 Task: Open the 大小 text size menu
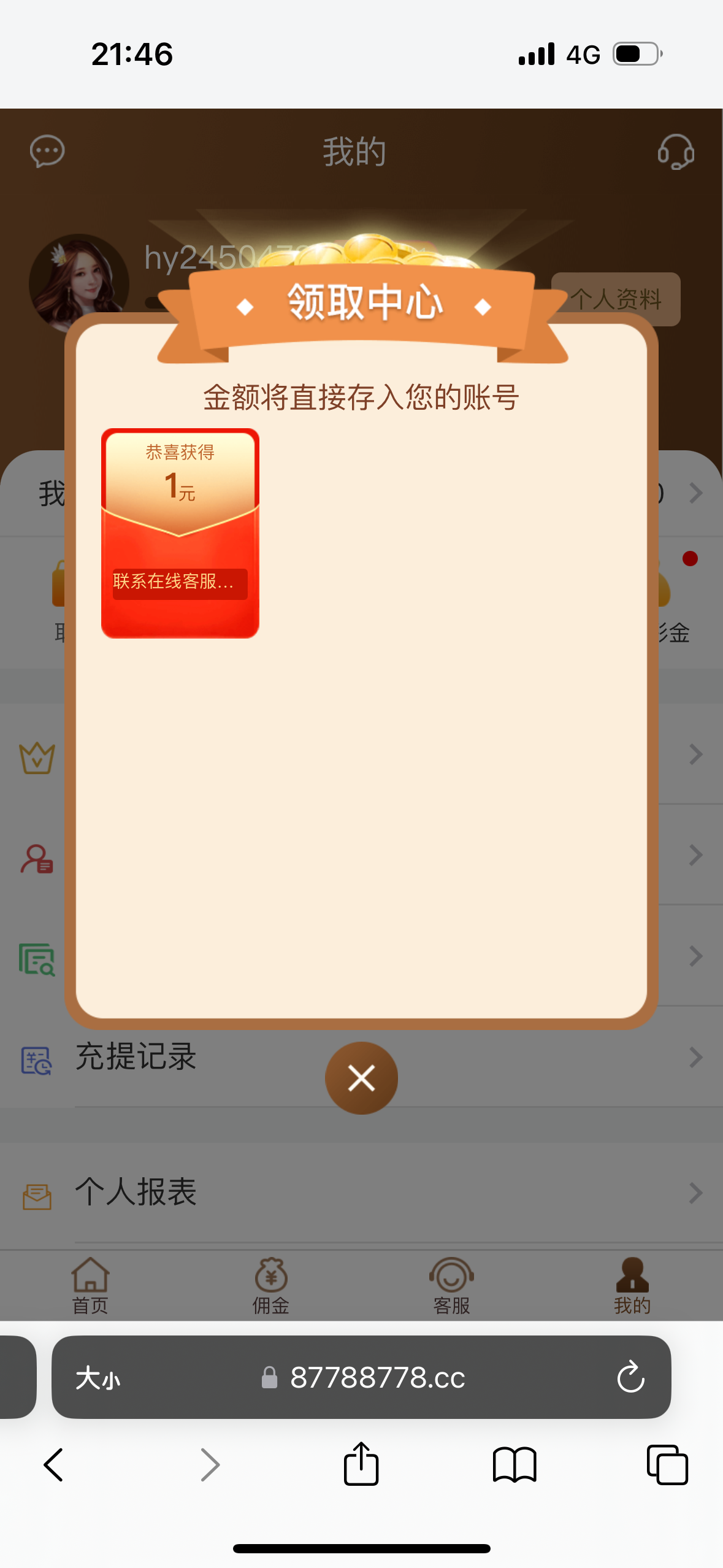coord(98,1378)
